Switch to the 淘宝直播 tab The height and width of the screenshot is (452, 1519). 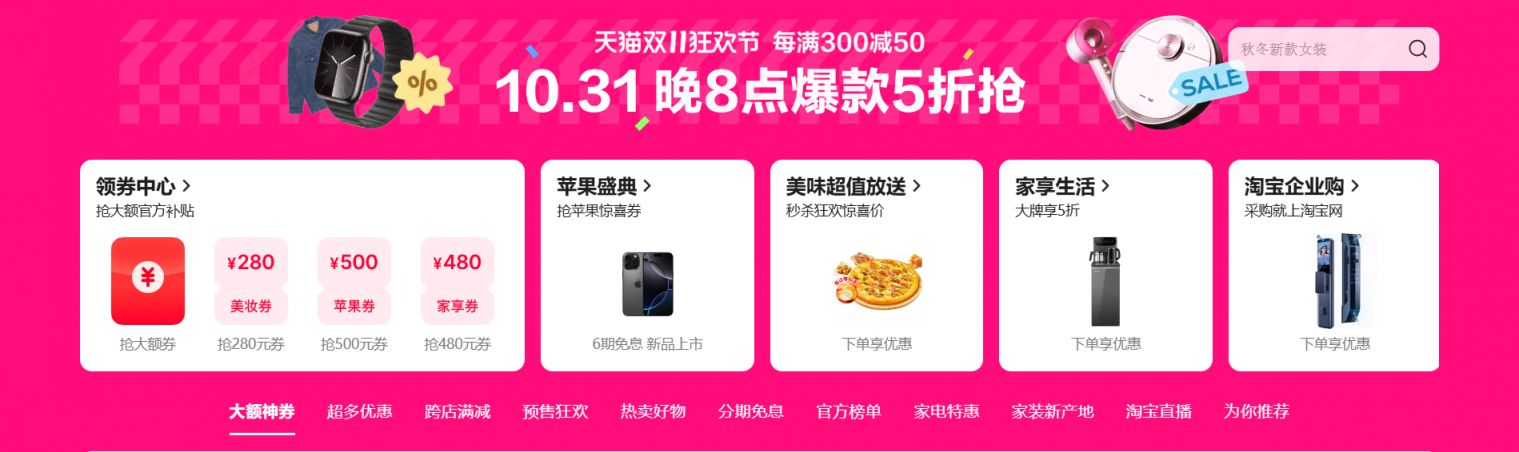pyautogui.click(x=1159, y=412)
